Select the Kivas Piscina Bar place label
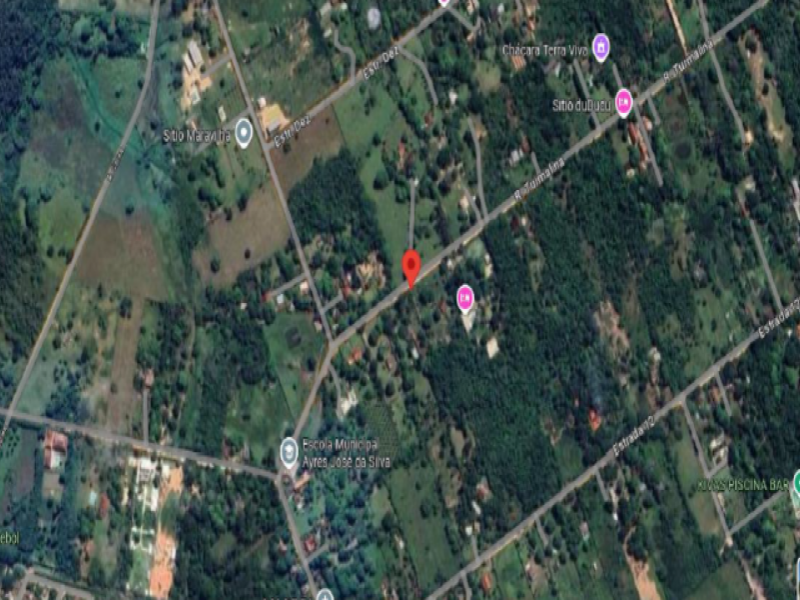800x600 pixels. [x=743, y=485]
